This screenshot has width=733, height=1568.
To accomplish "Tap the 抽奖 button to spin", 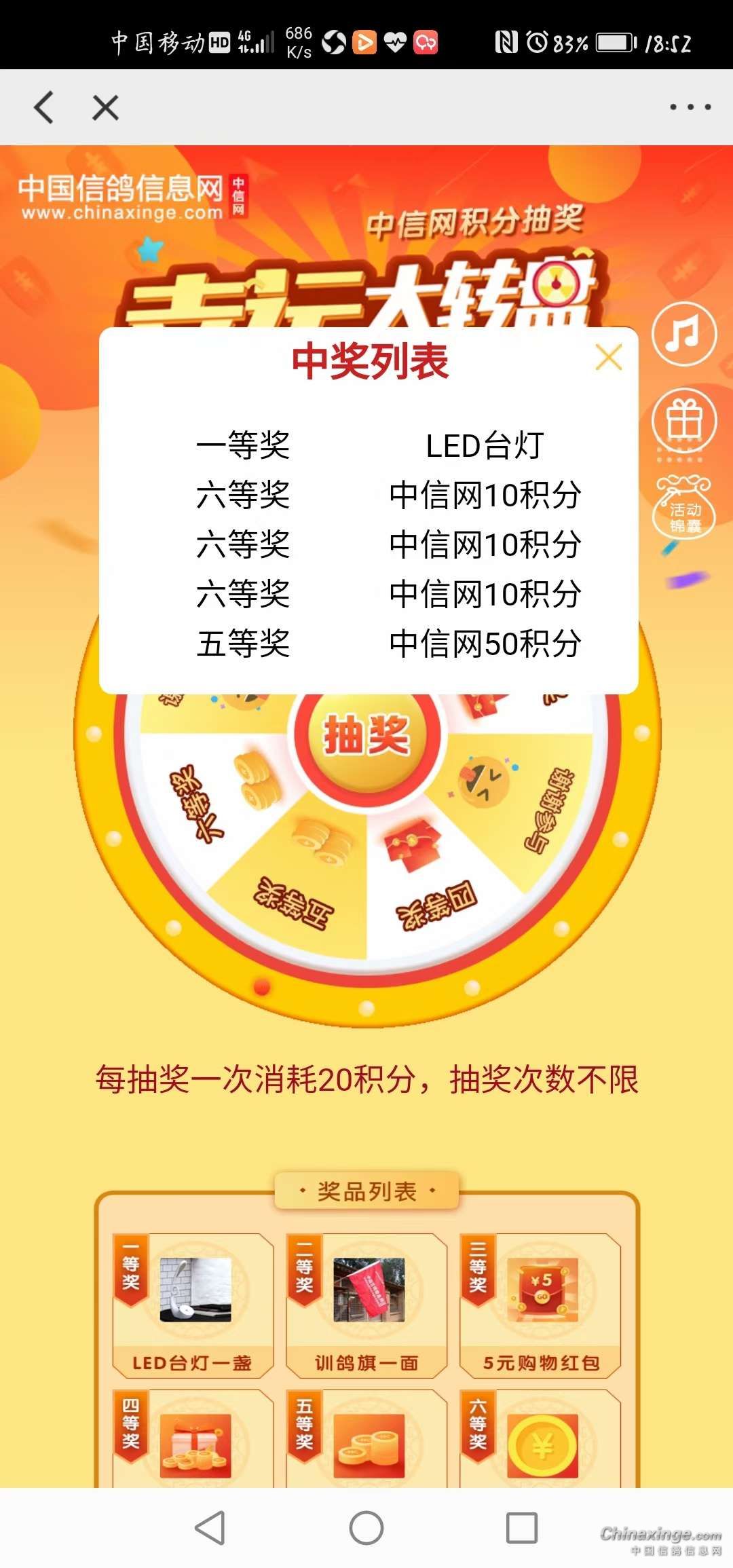I will (x=366, y=735).
